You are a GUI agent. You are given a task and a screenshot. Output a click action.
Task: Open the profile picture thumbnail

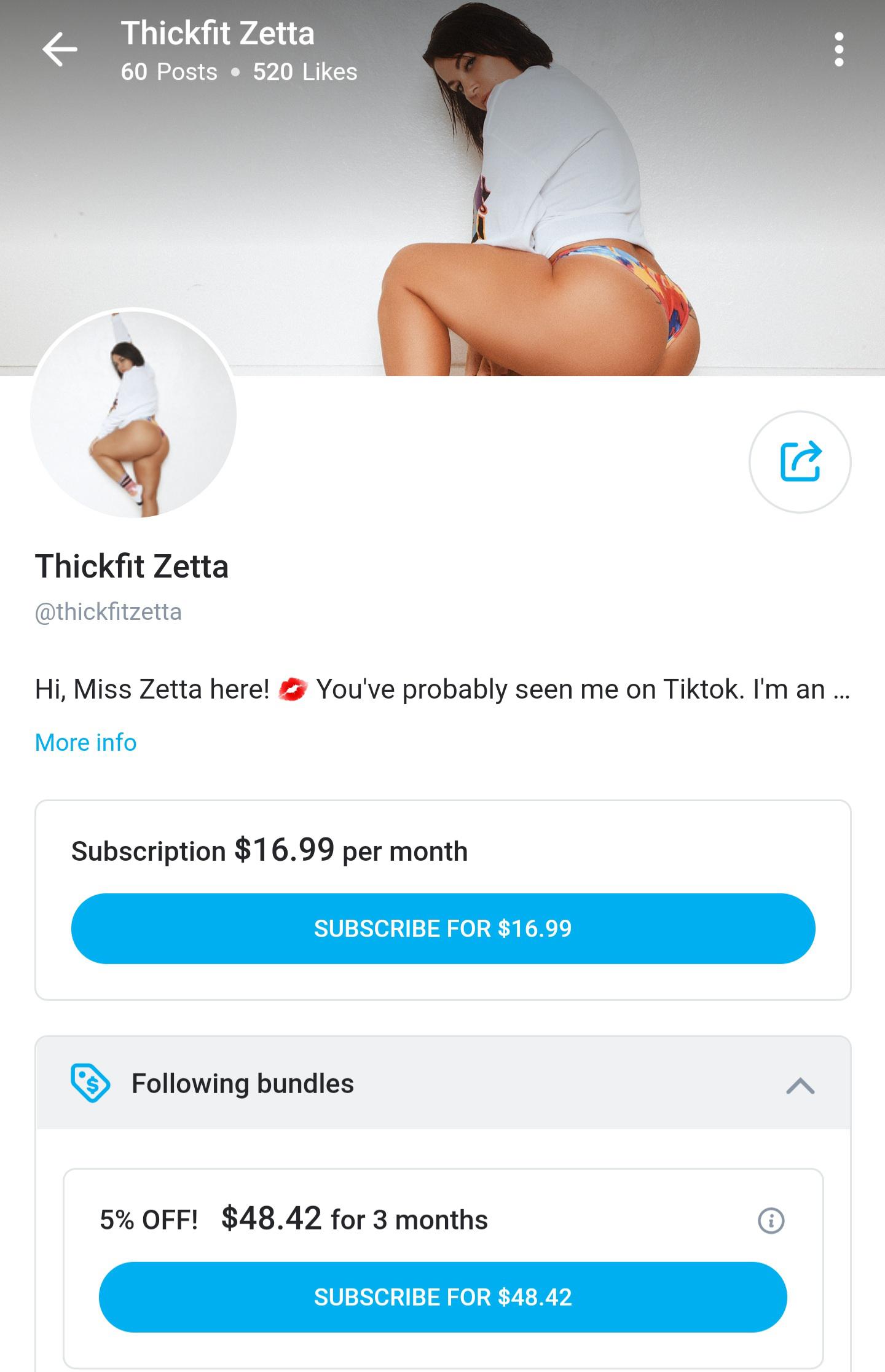[x=136, y=415]
